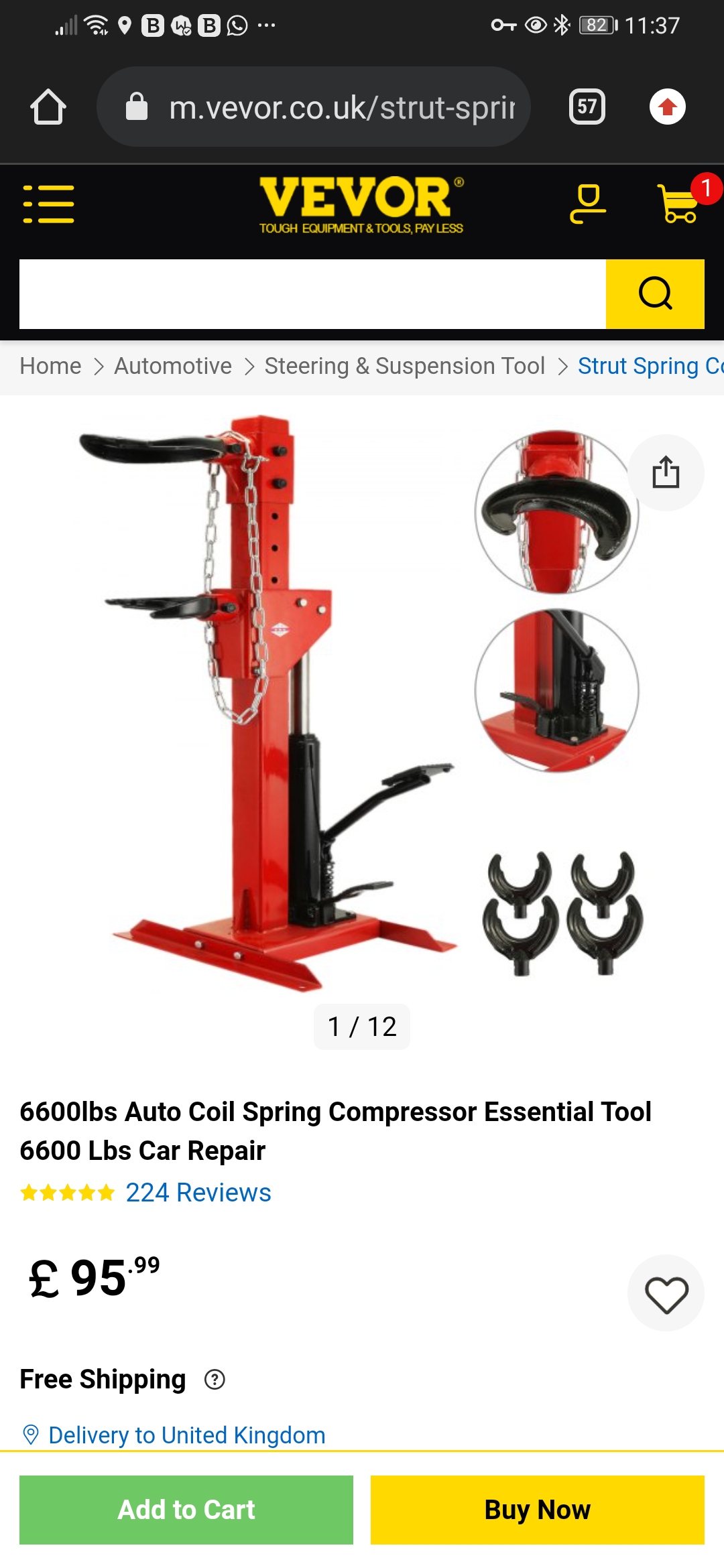Open the VEVOR hamburger menu
The height and width of the screenshot is (1568, 724).
point(48,204)
